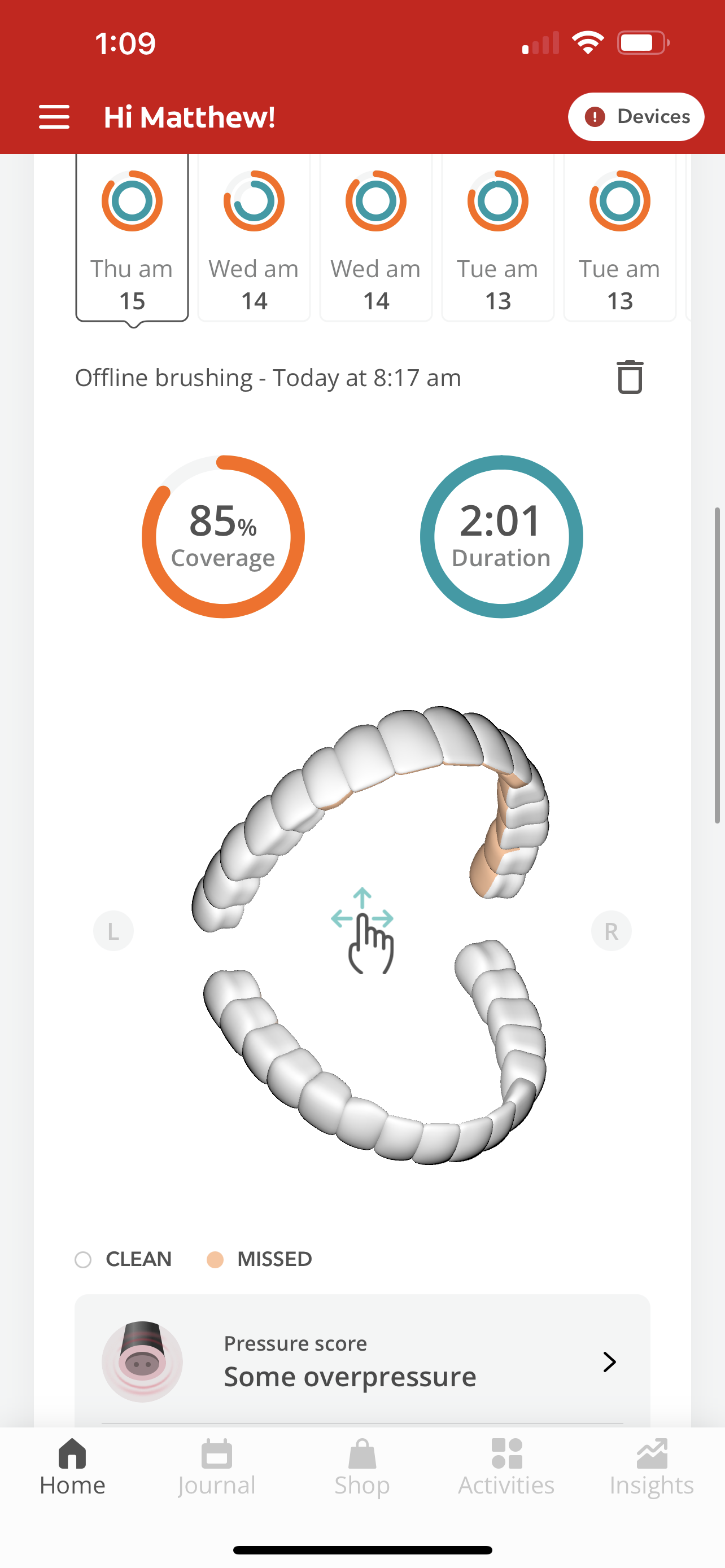Rotate teeth model to left side view
725x1568 pixels.
pos(114,931)
